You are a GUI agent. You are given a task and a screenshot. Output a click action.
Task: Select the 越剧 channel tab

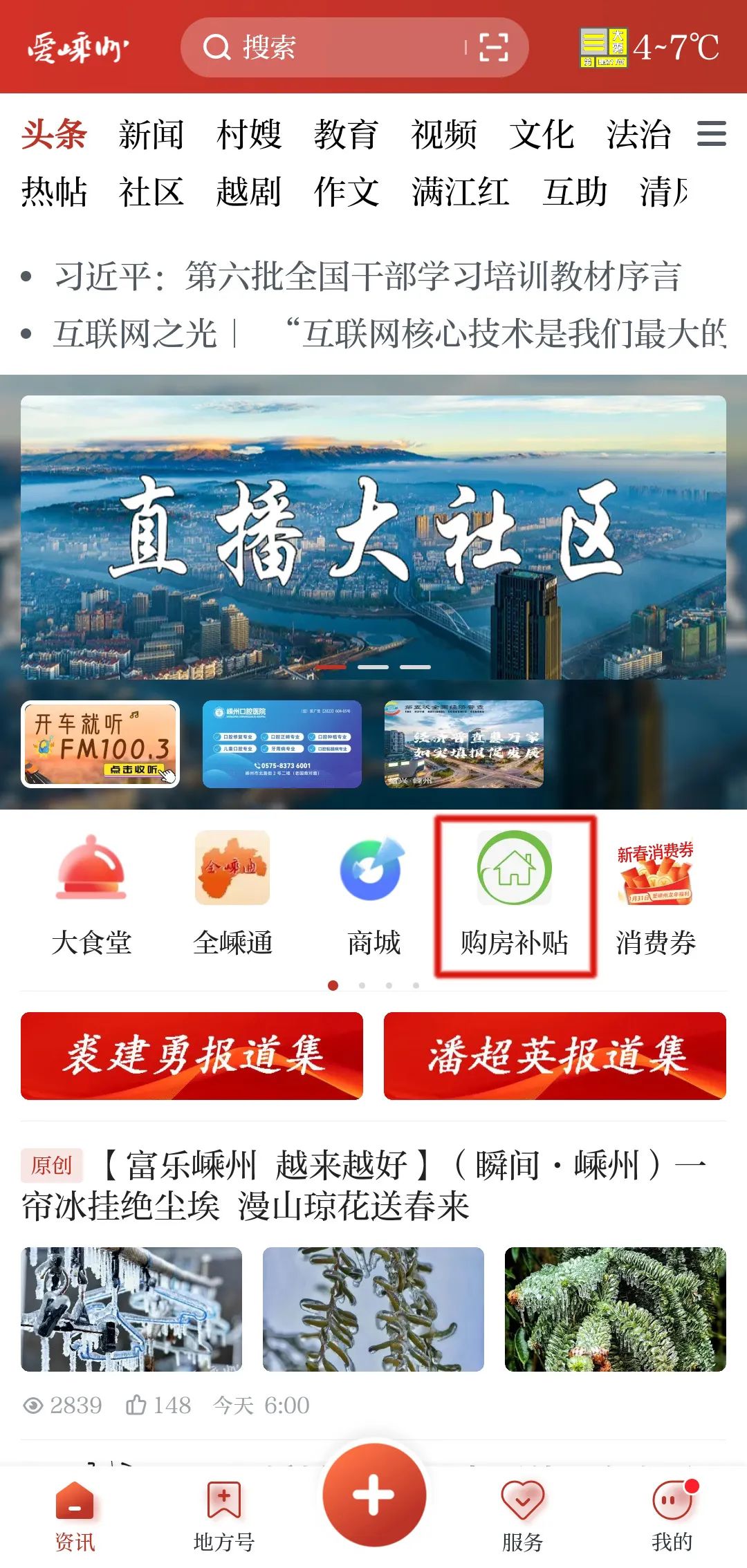[x=248, y=192]
